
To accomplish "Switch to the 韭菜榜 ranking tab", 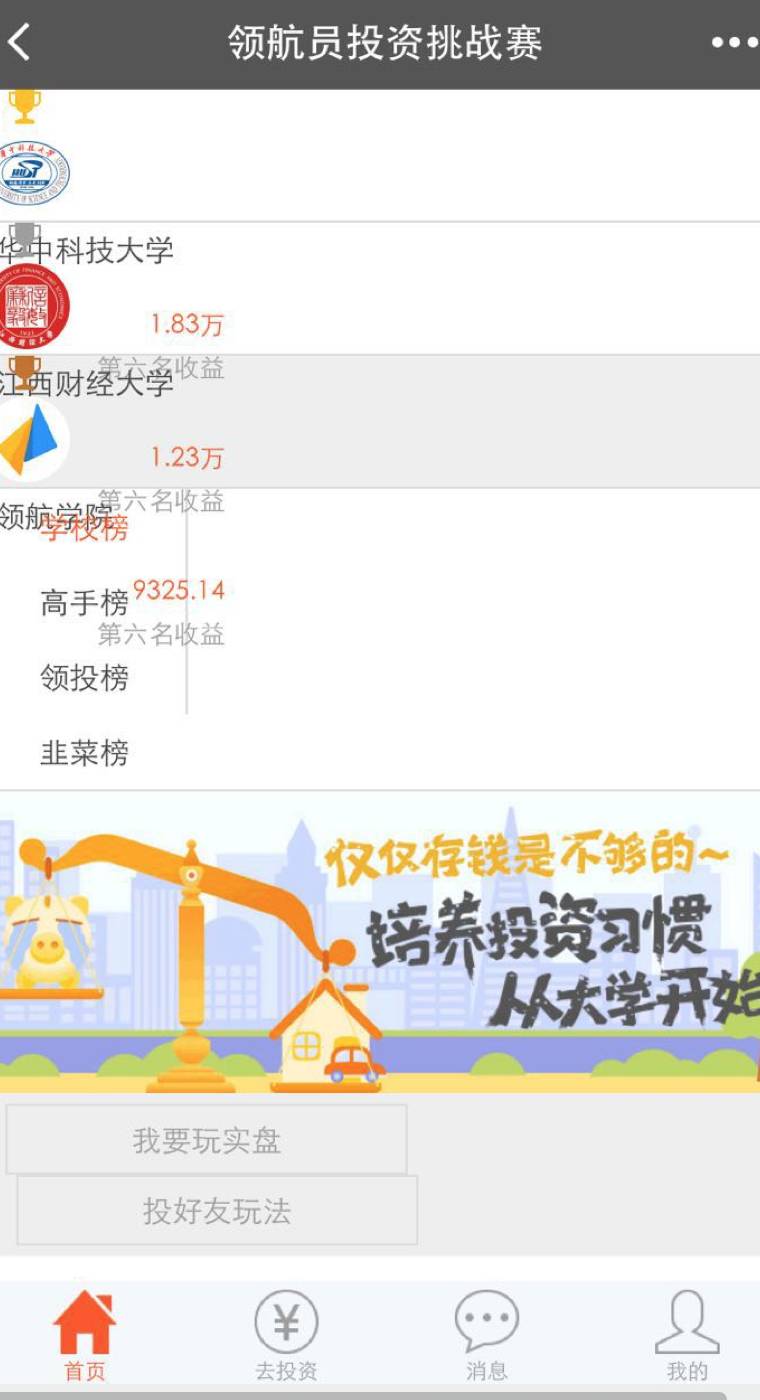I will coord(85,753).
